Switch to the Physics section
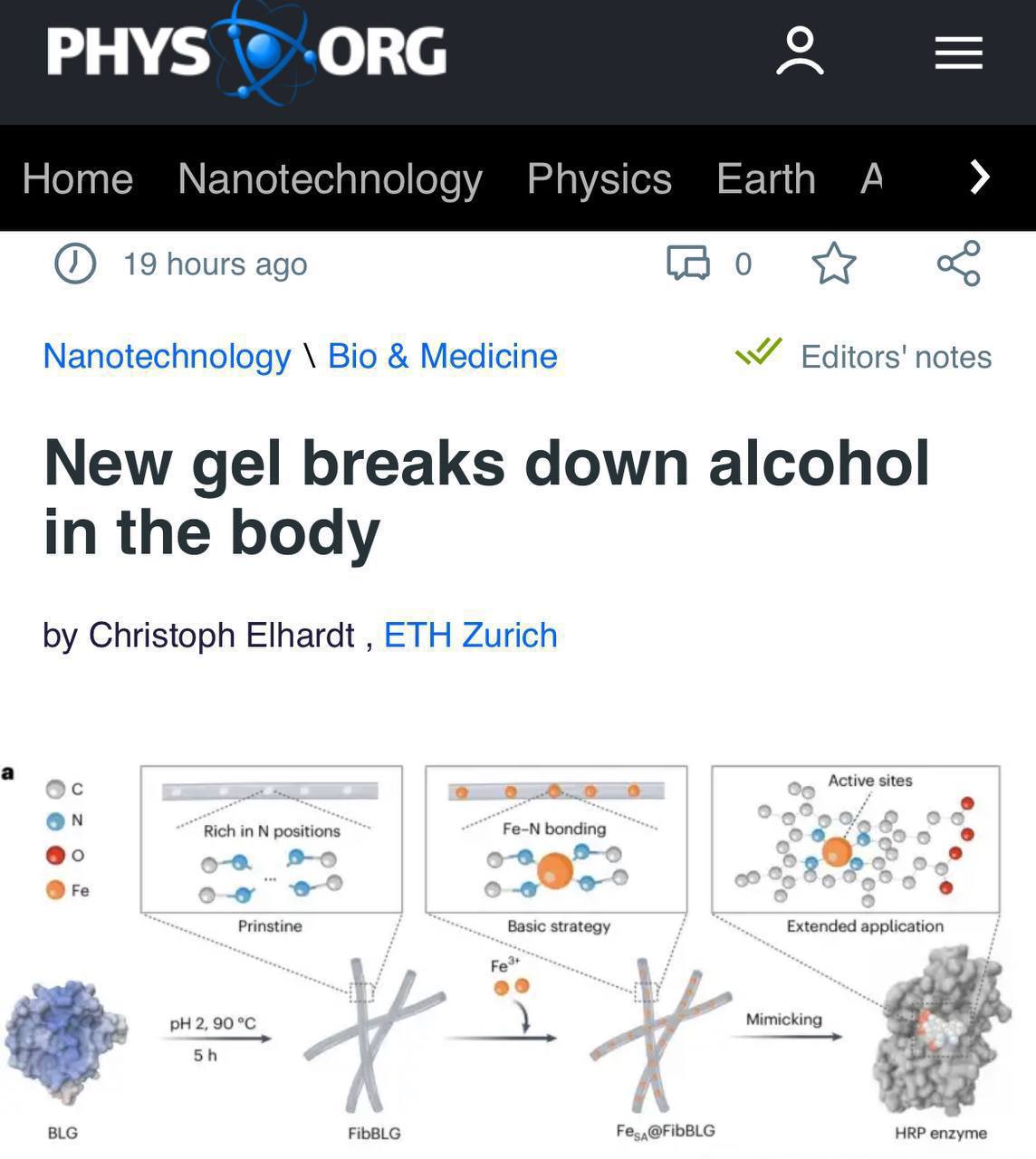This screenshot has width=1036, height=1159. point(599,178)
